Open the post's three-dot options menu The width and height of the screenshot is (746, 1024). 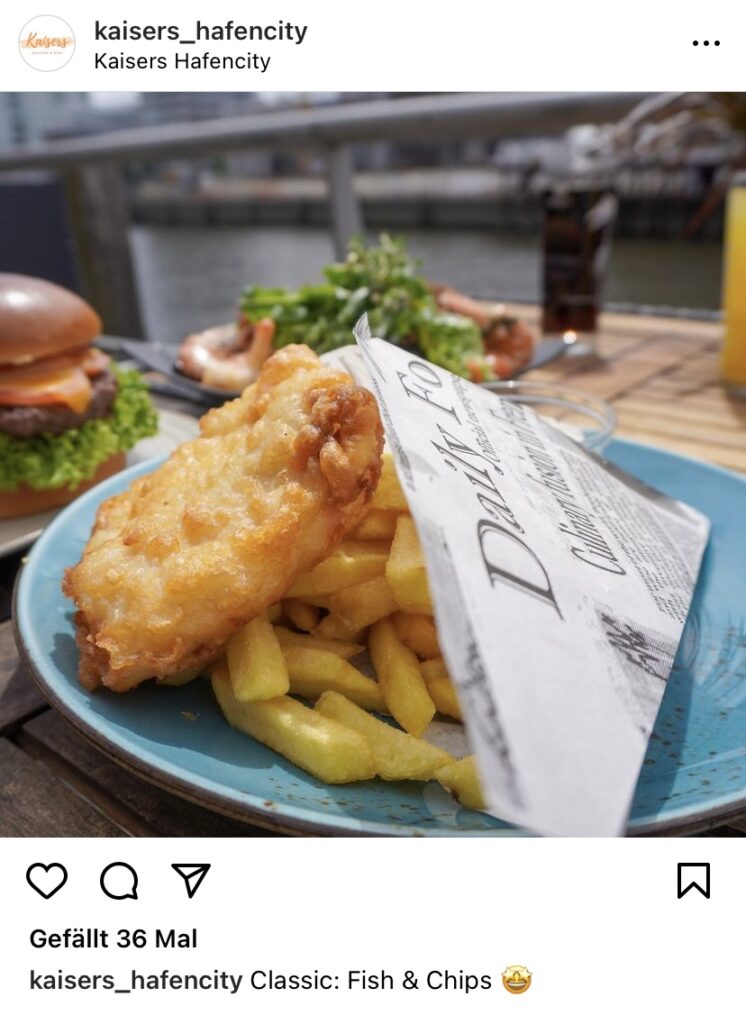[x=706, y=43]
